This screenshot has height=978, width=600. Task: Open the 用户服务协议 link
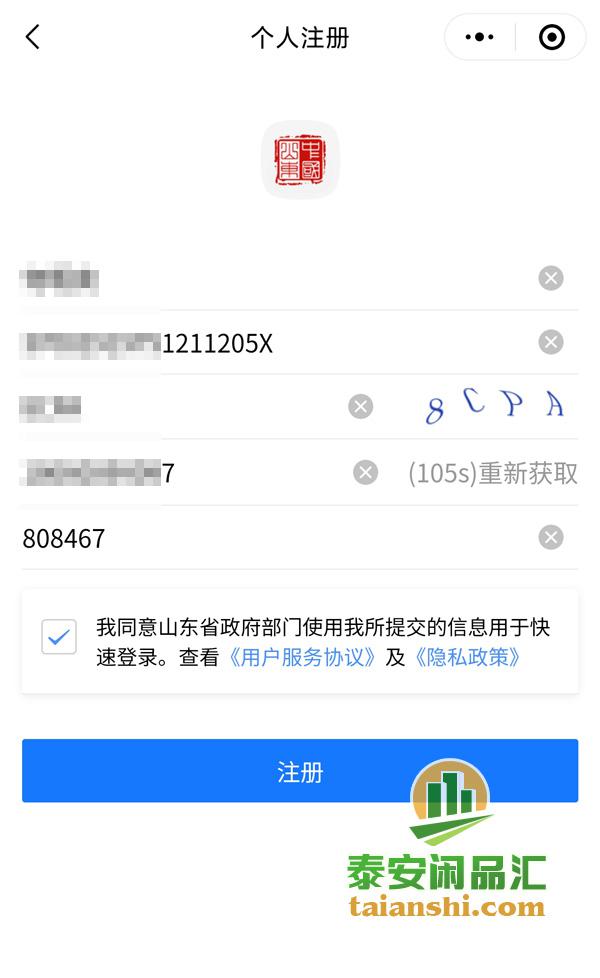pos(302,657)
